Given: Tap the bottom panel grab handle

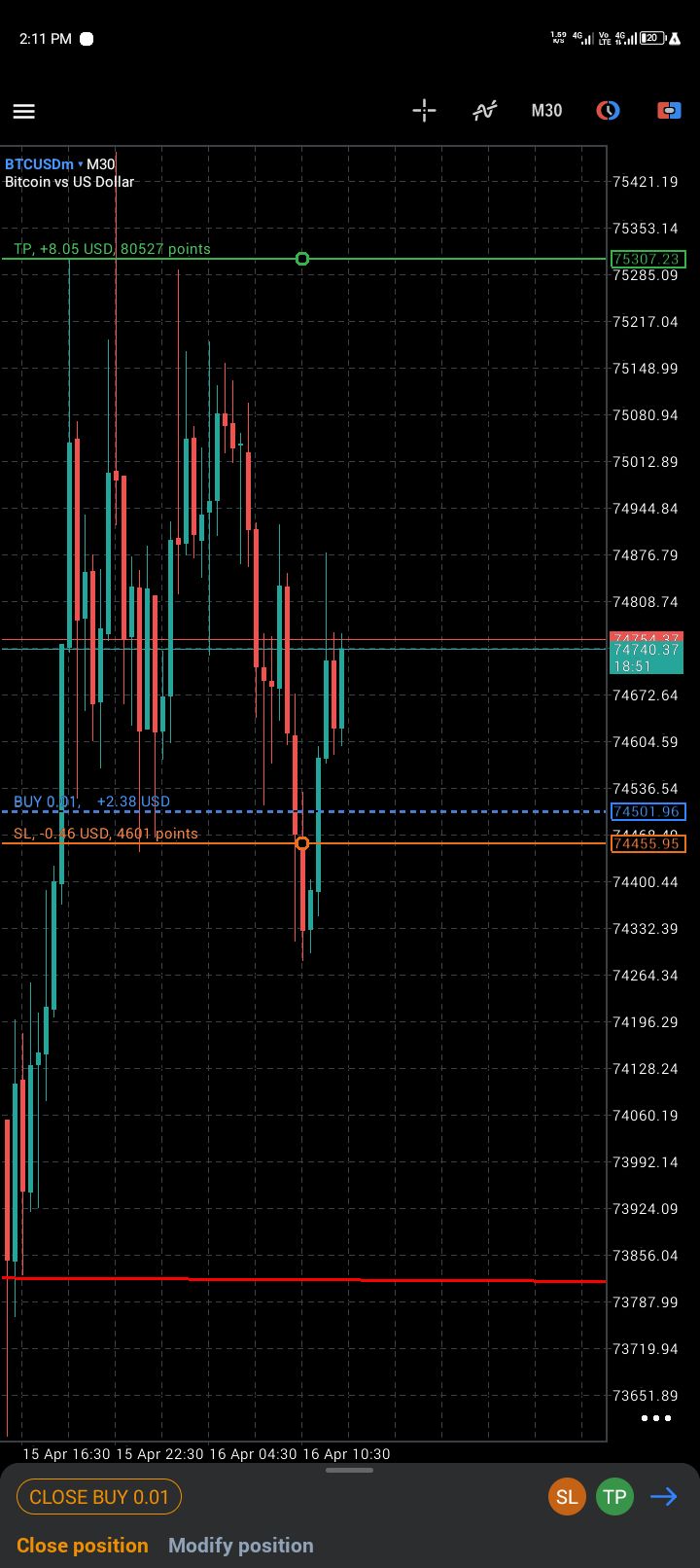Looking at the screenshot, I should [350, 1470].
